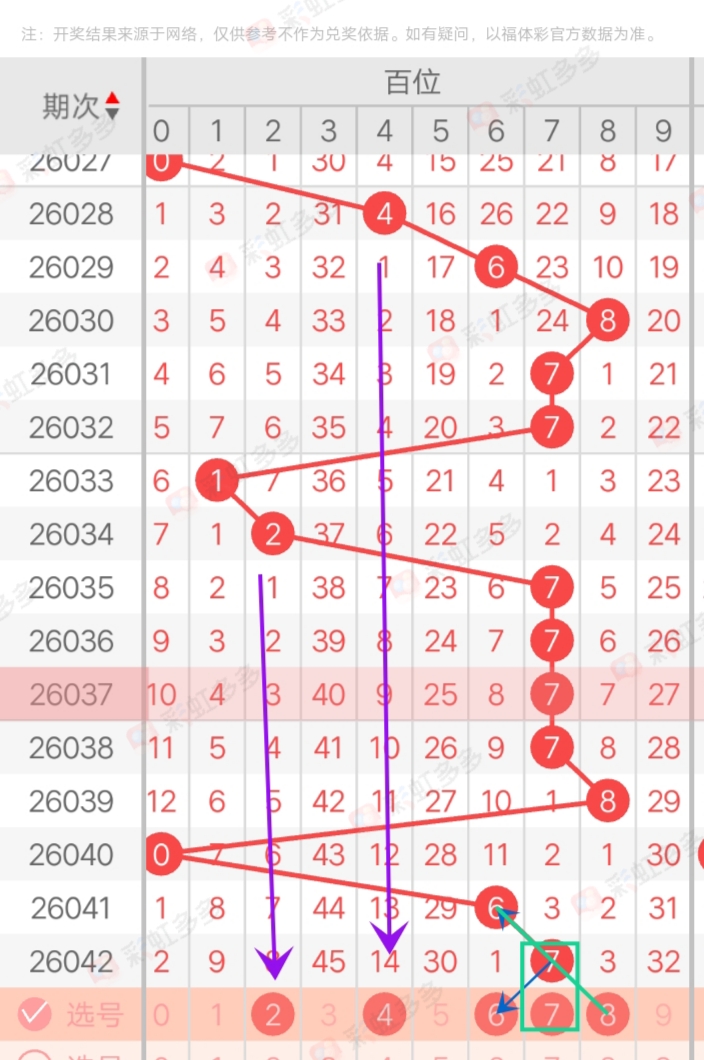Select number 0 in the 选号 row
The height and width of the screenshot is (1060, 704).
click(161, 1016)
